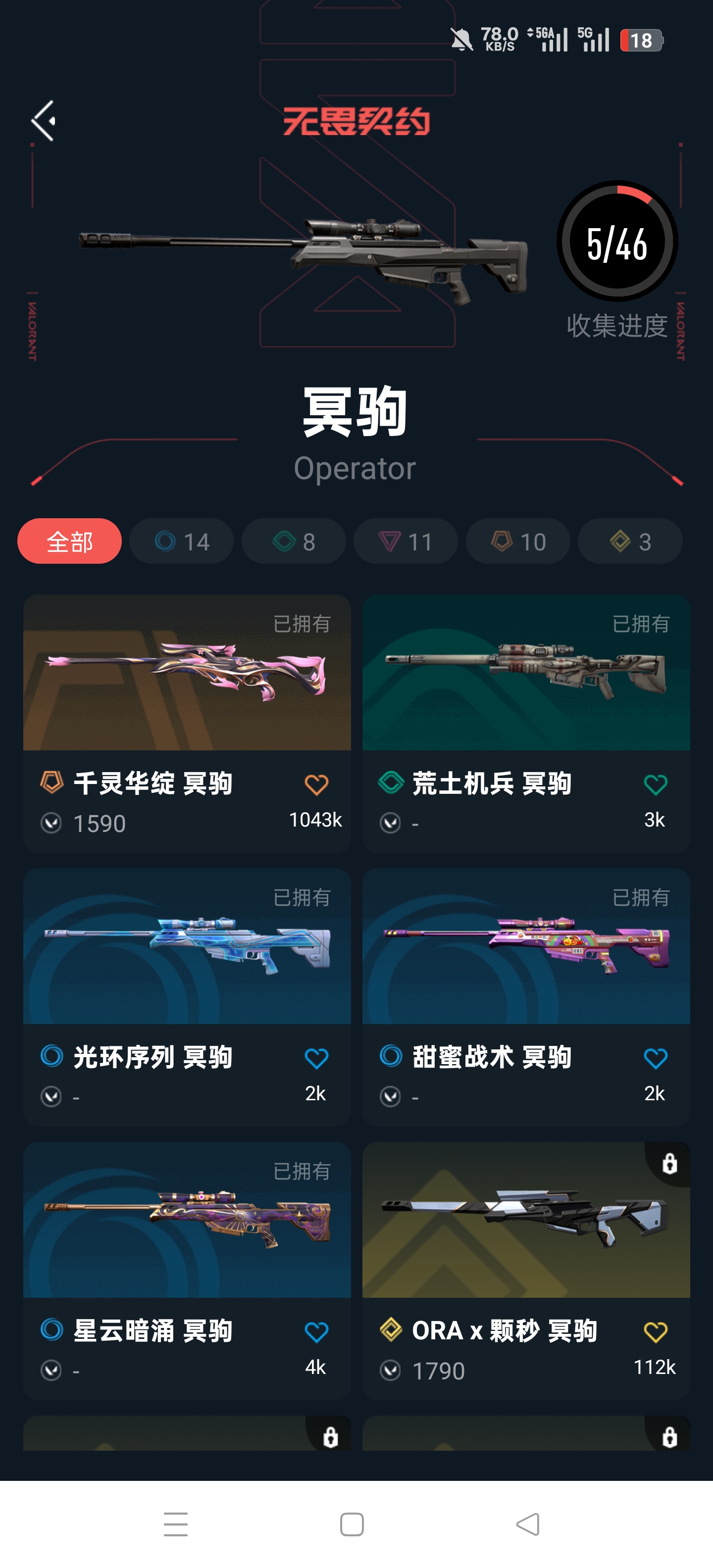This screenshot has height=1568, width=713.
Task: Like the 千灵华绽 冥驹 skin
Action: (316, 784)
